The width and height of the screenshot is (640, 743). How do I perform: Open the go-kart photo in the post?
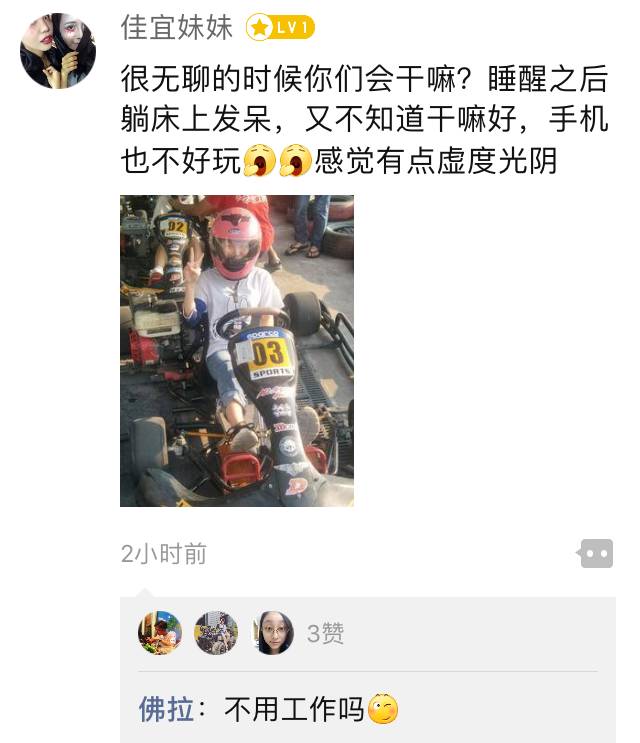pos(237,350)
